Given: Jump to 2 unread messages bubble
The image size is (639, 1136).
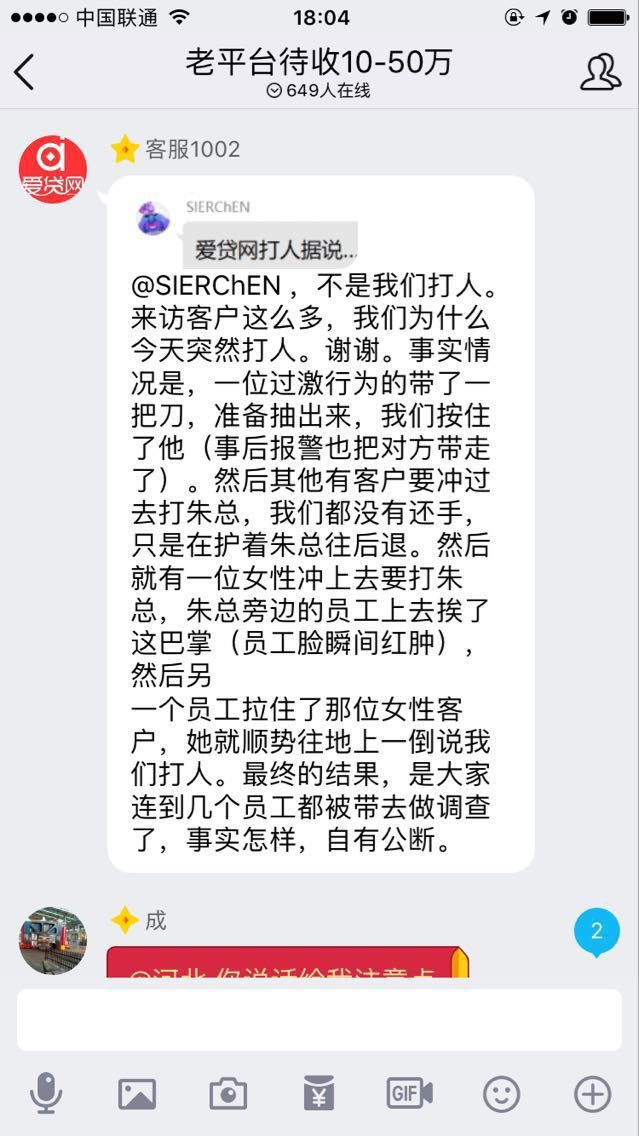Looking at the screenshot, I should (596, 932).
